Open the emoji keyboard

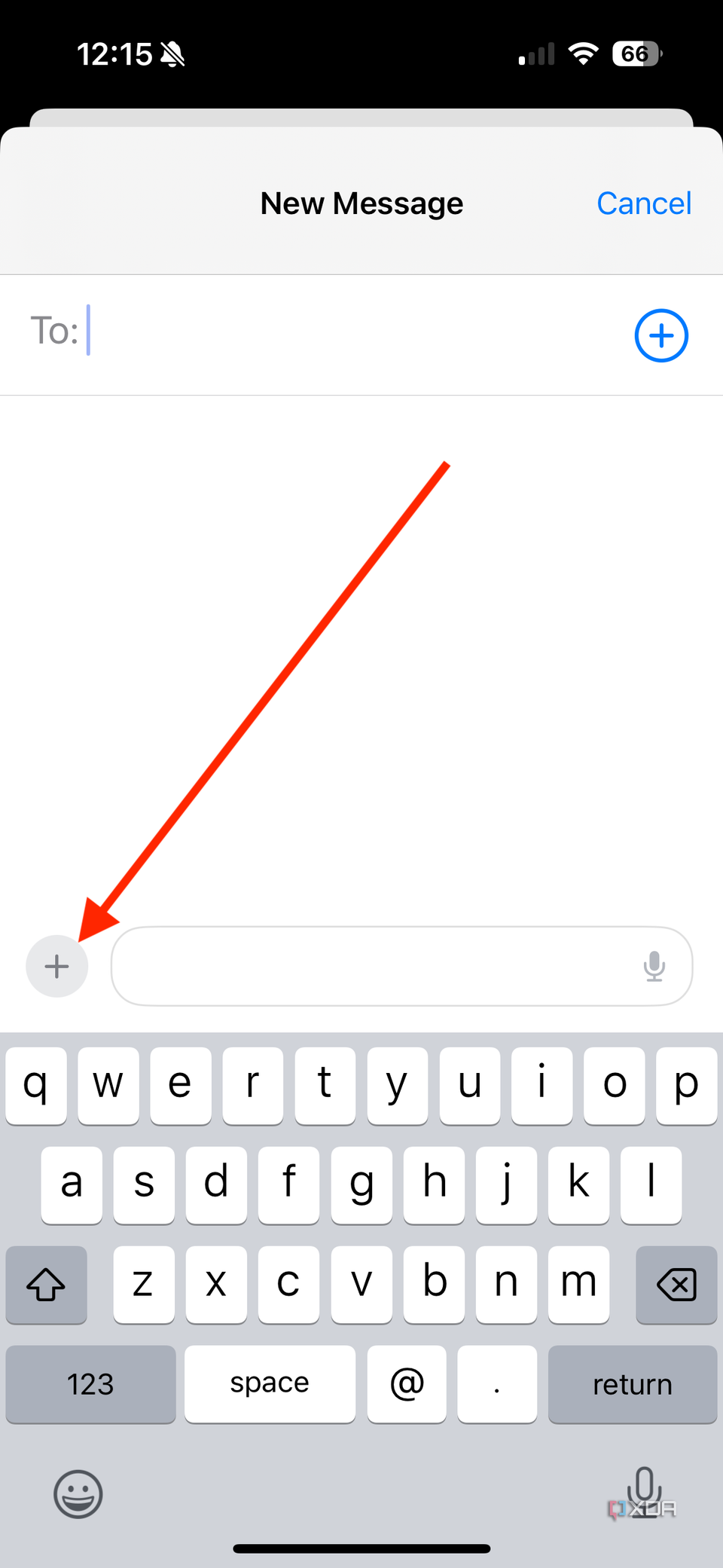pyautogui.click(x=78, y=1493)
